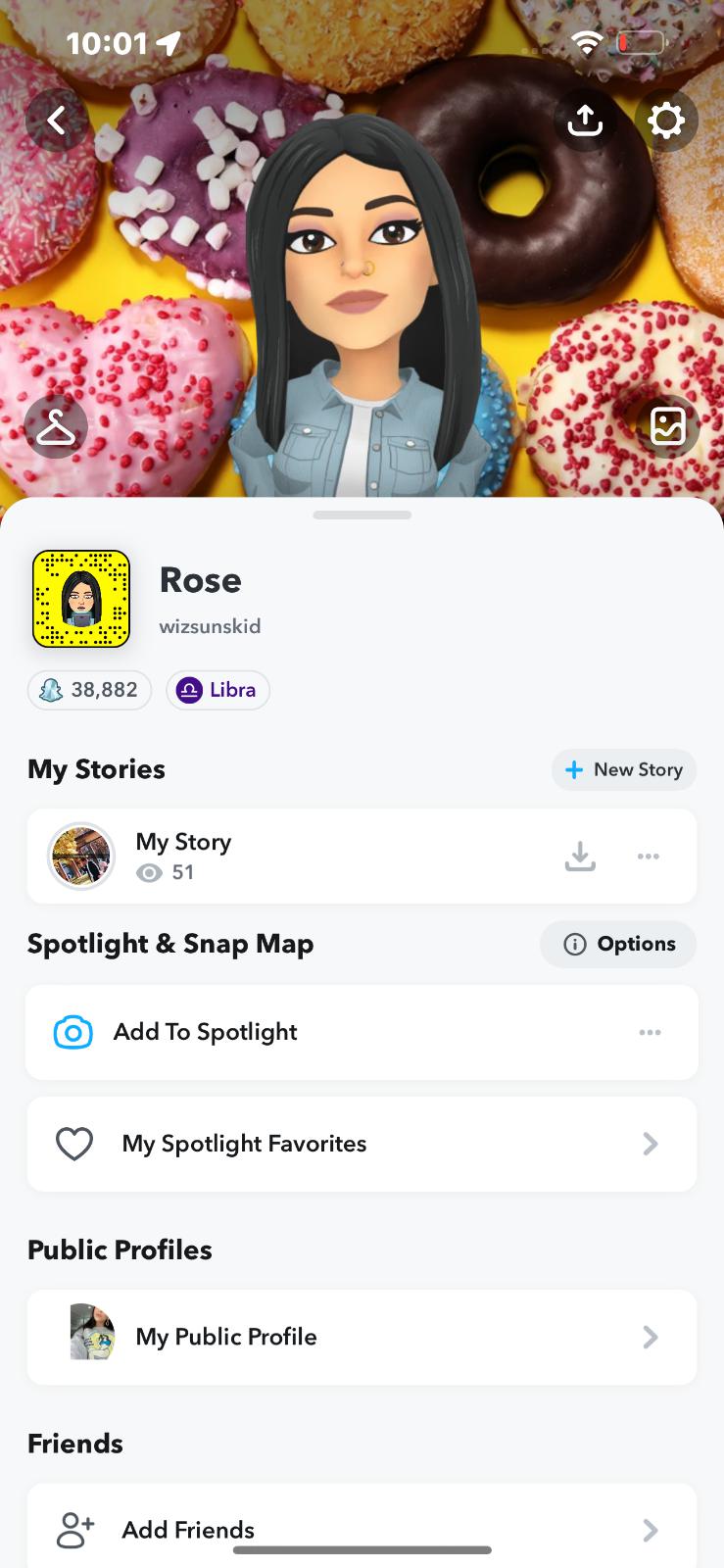Share the profile with upload icon
This screenshot has height=1568, width=724.
coord(585,121)
